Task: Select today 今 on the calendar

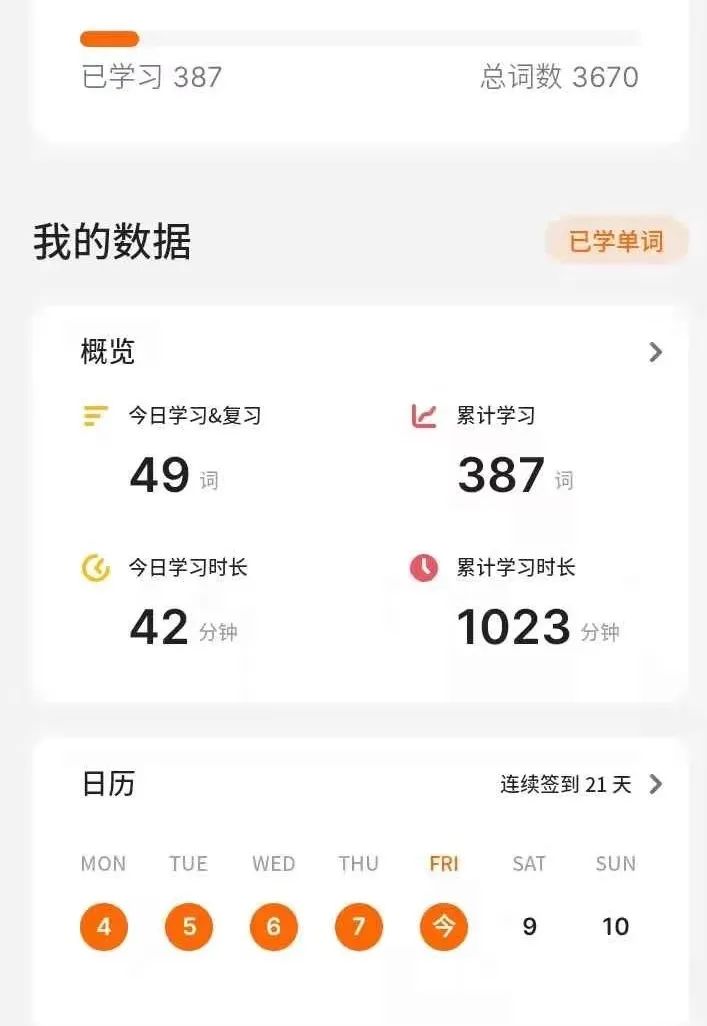Action: coord(444,927)
